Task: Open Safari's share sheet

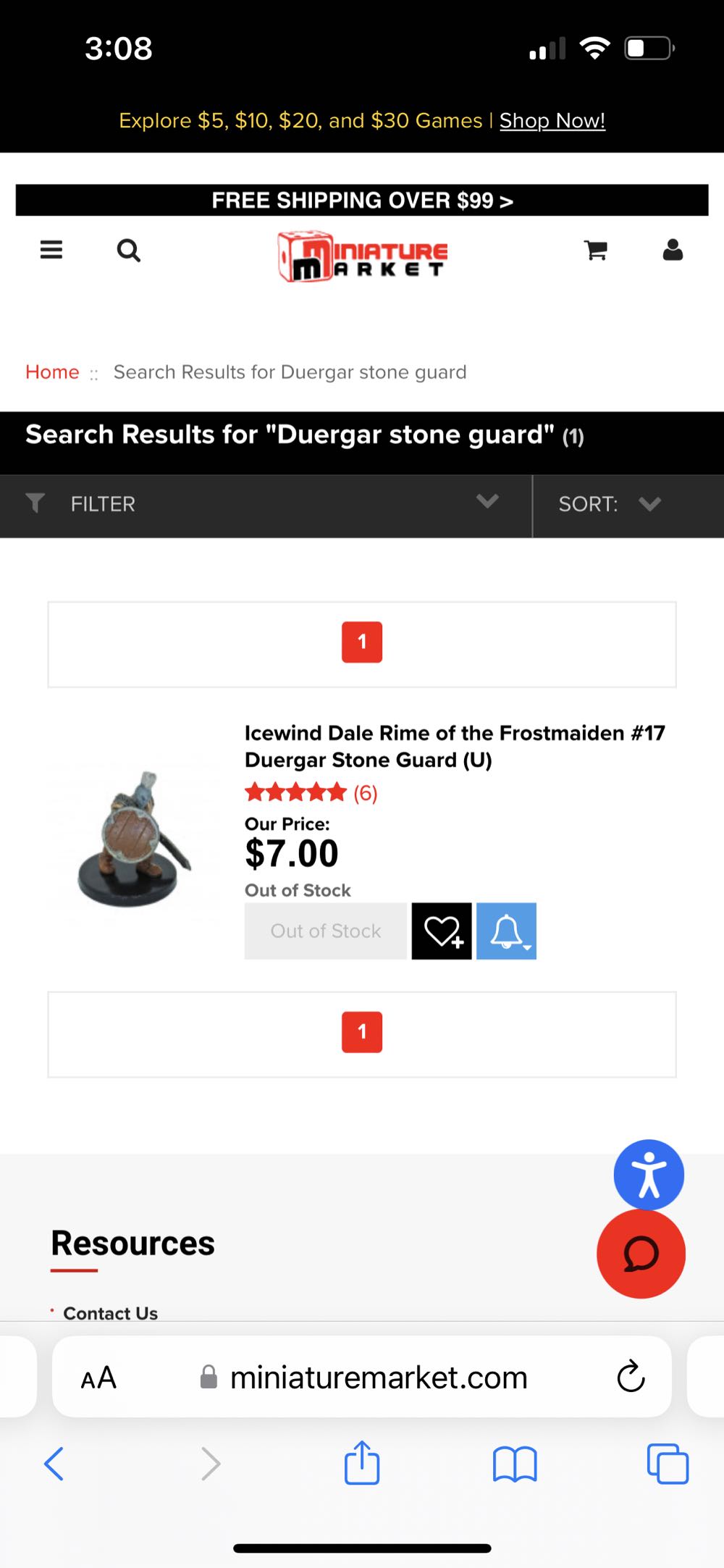Action: [x=362, y=1463]
